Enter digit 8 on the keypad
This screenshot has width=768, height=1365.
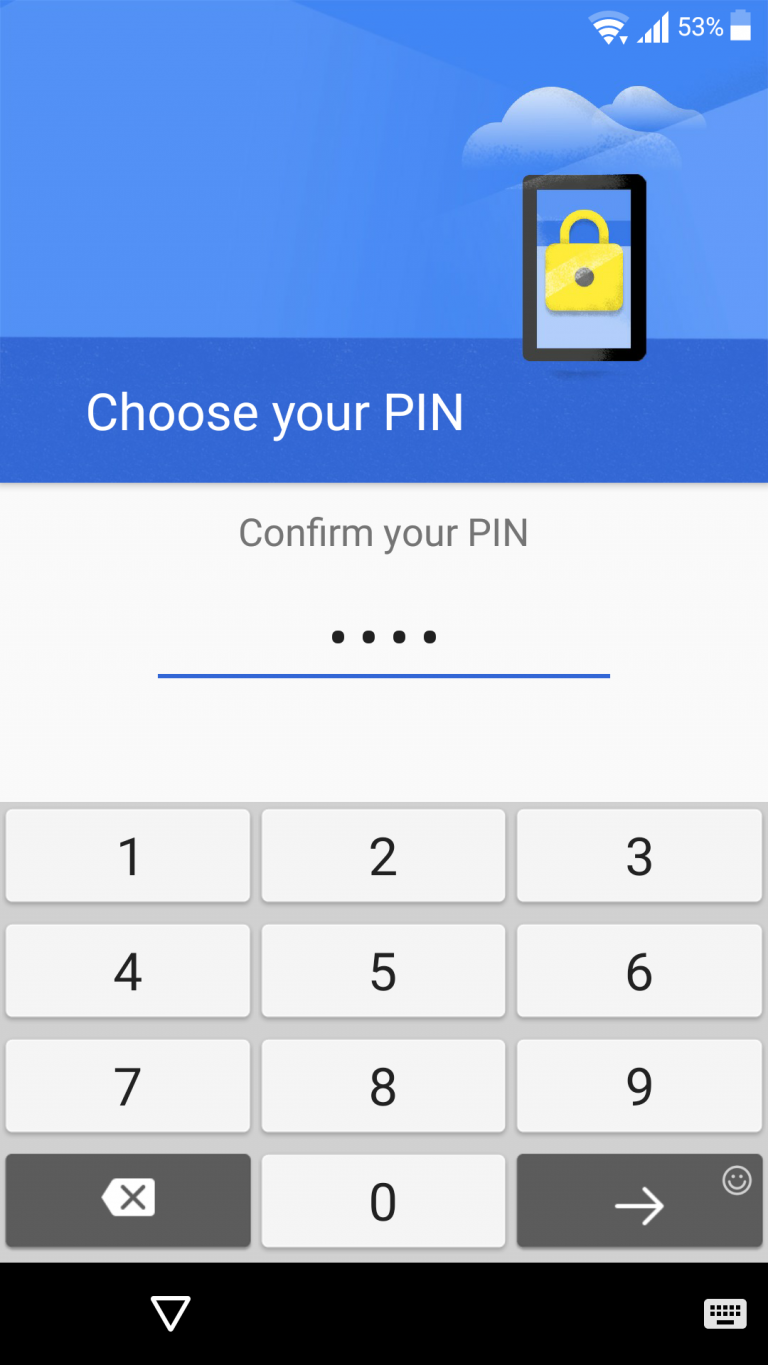(383, 1086)
